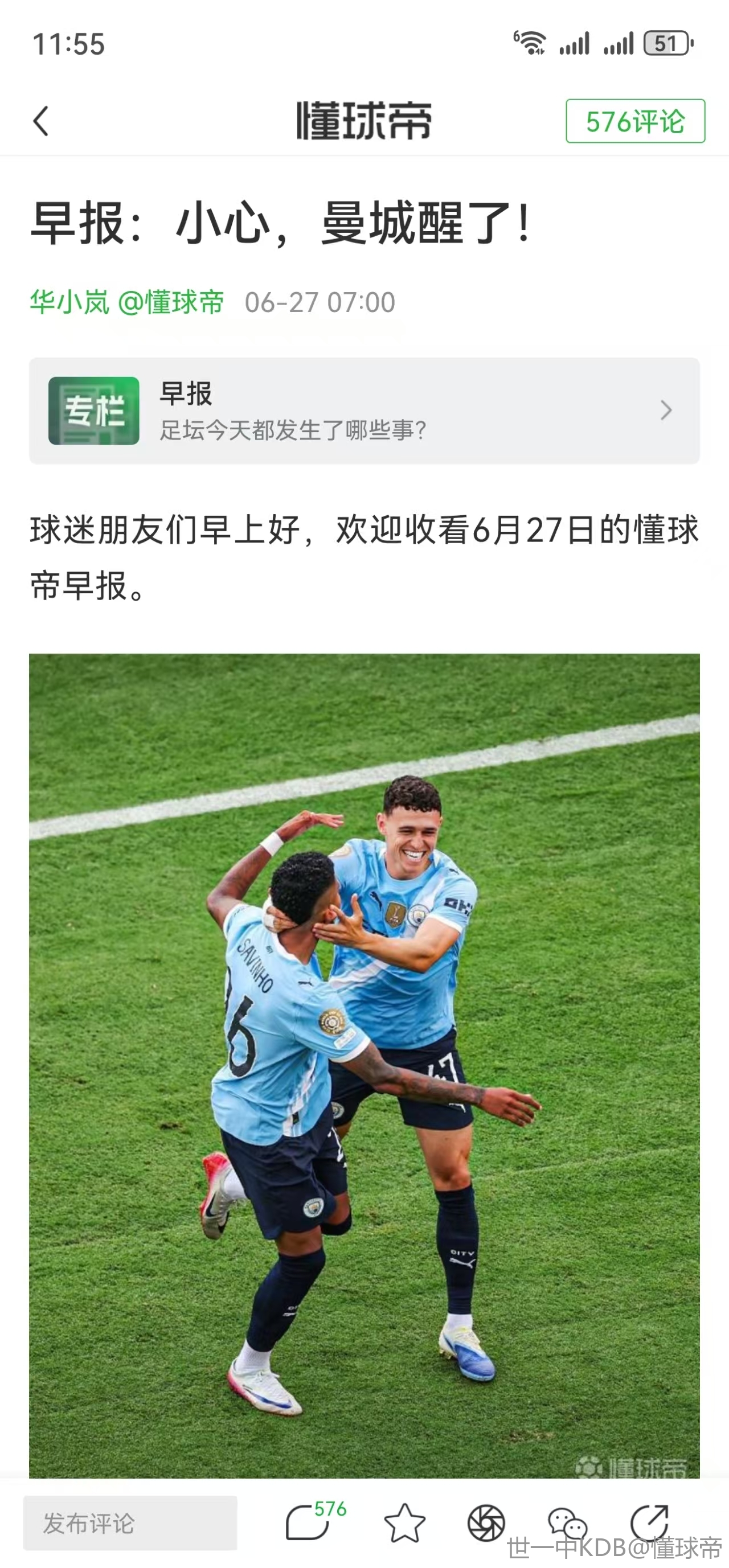Viewport: 729px width, 1568px height.
Task: Open author 华小岚 @懂球帝 profile
Action: [x=126, y=302]
